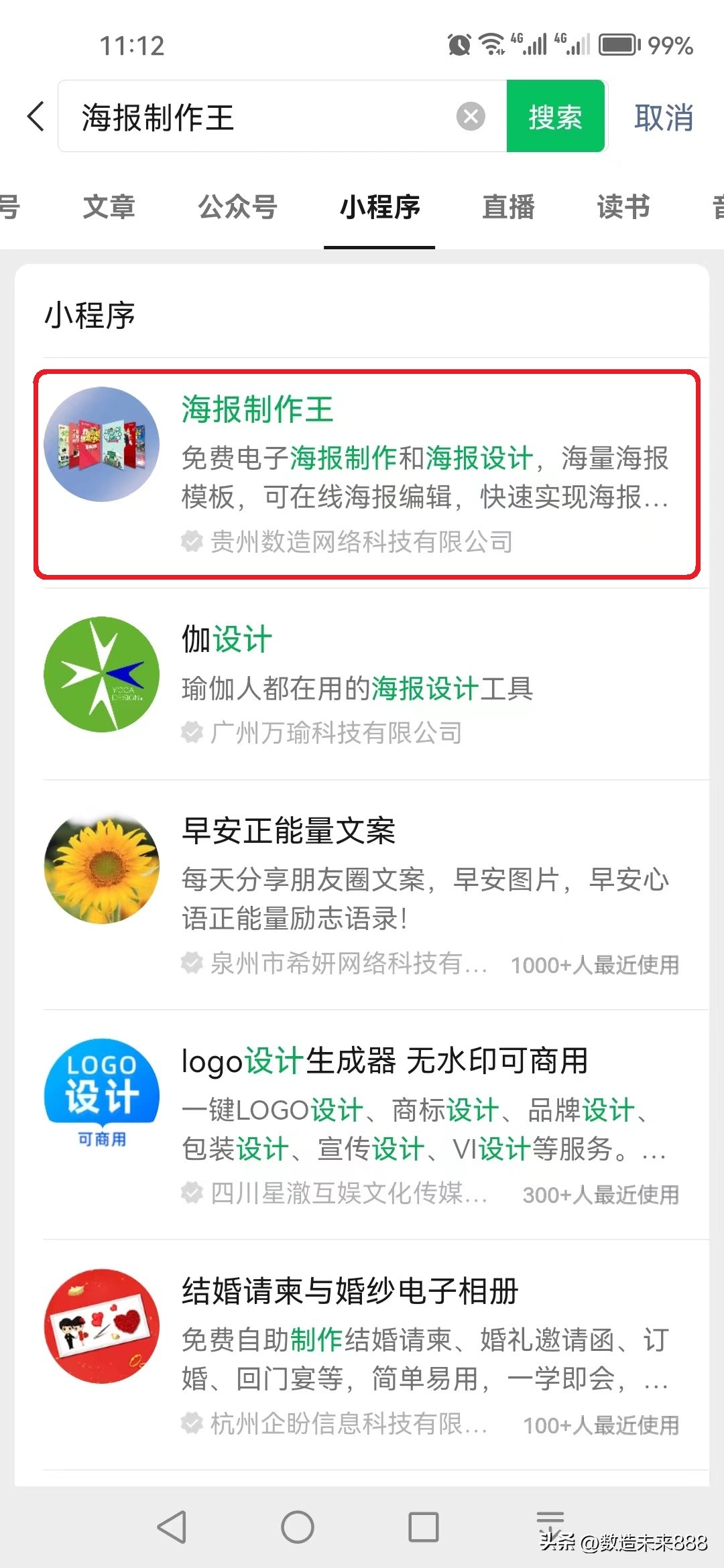
Task: Switch to the 文章 tab
Action: (x=109, y=208)
